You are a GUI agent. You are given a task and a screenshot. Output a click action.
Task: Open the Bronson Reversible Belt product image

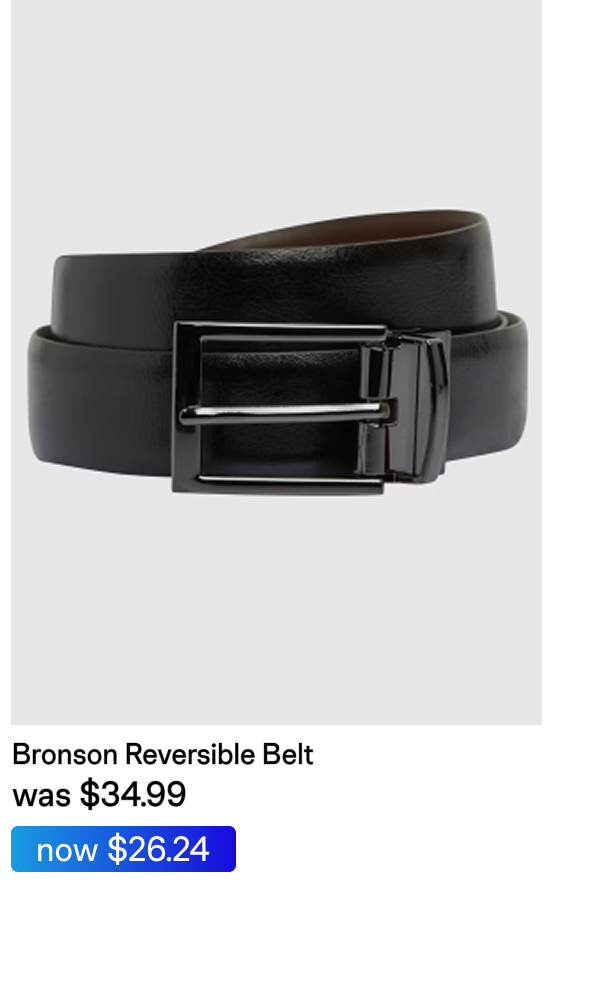276,360
